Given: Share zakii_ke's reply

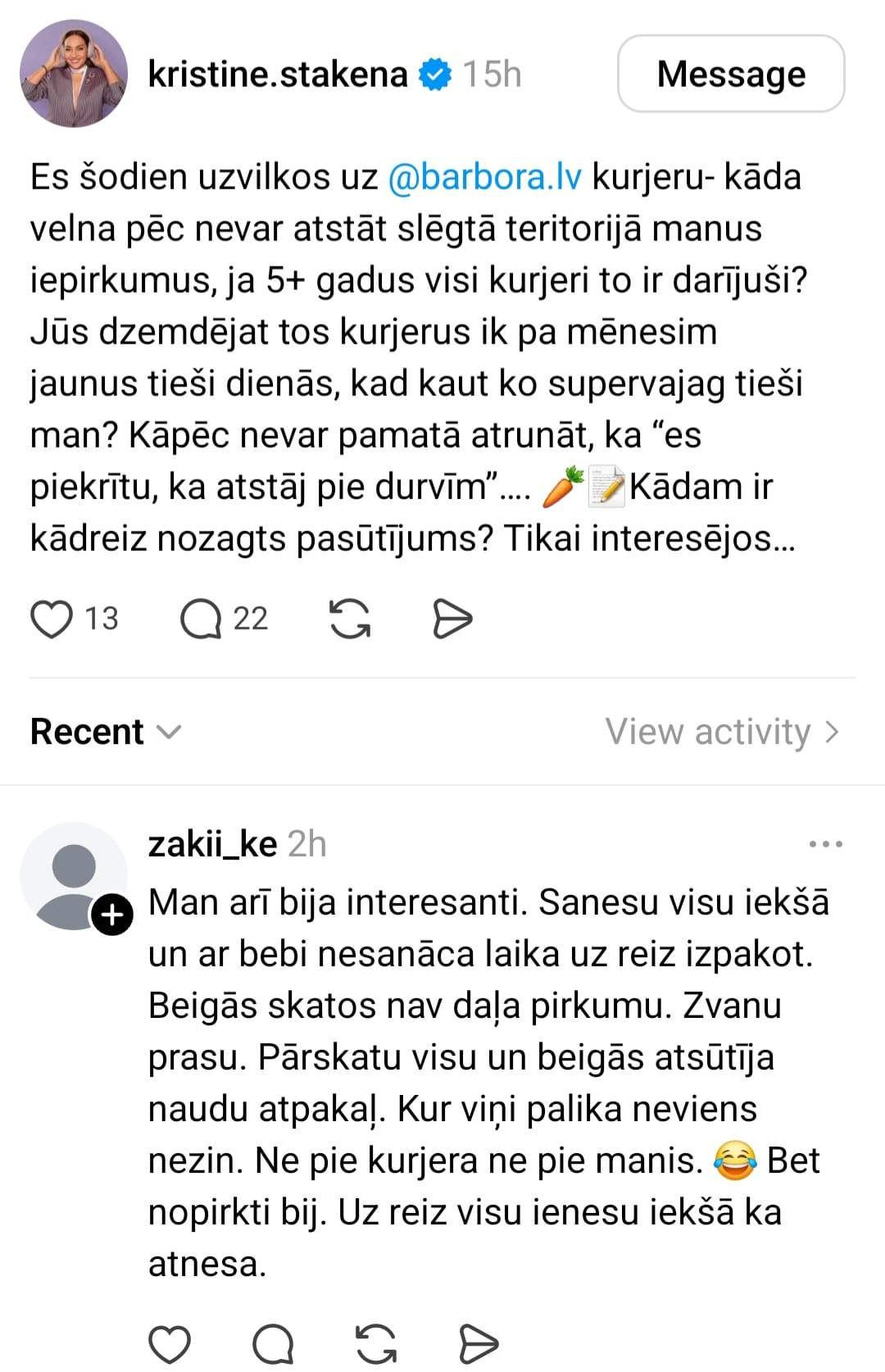Looking at the screenshot, I should click(x=479, y=1344).
